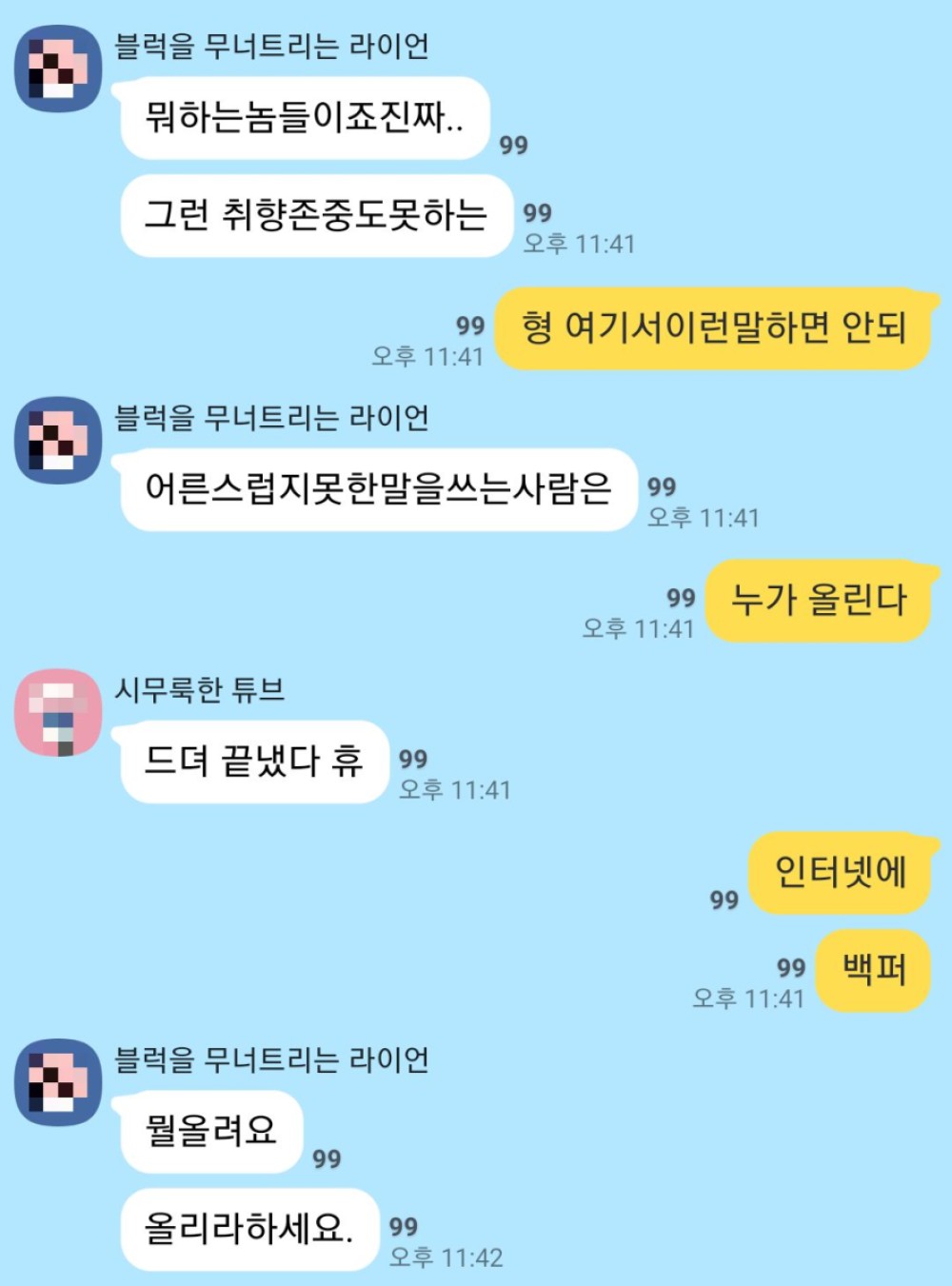This screenshot has width=952, height=1286.
Task: Open 시무룩한 튜브's profile picture
Action: (x=58, y=712)
